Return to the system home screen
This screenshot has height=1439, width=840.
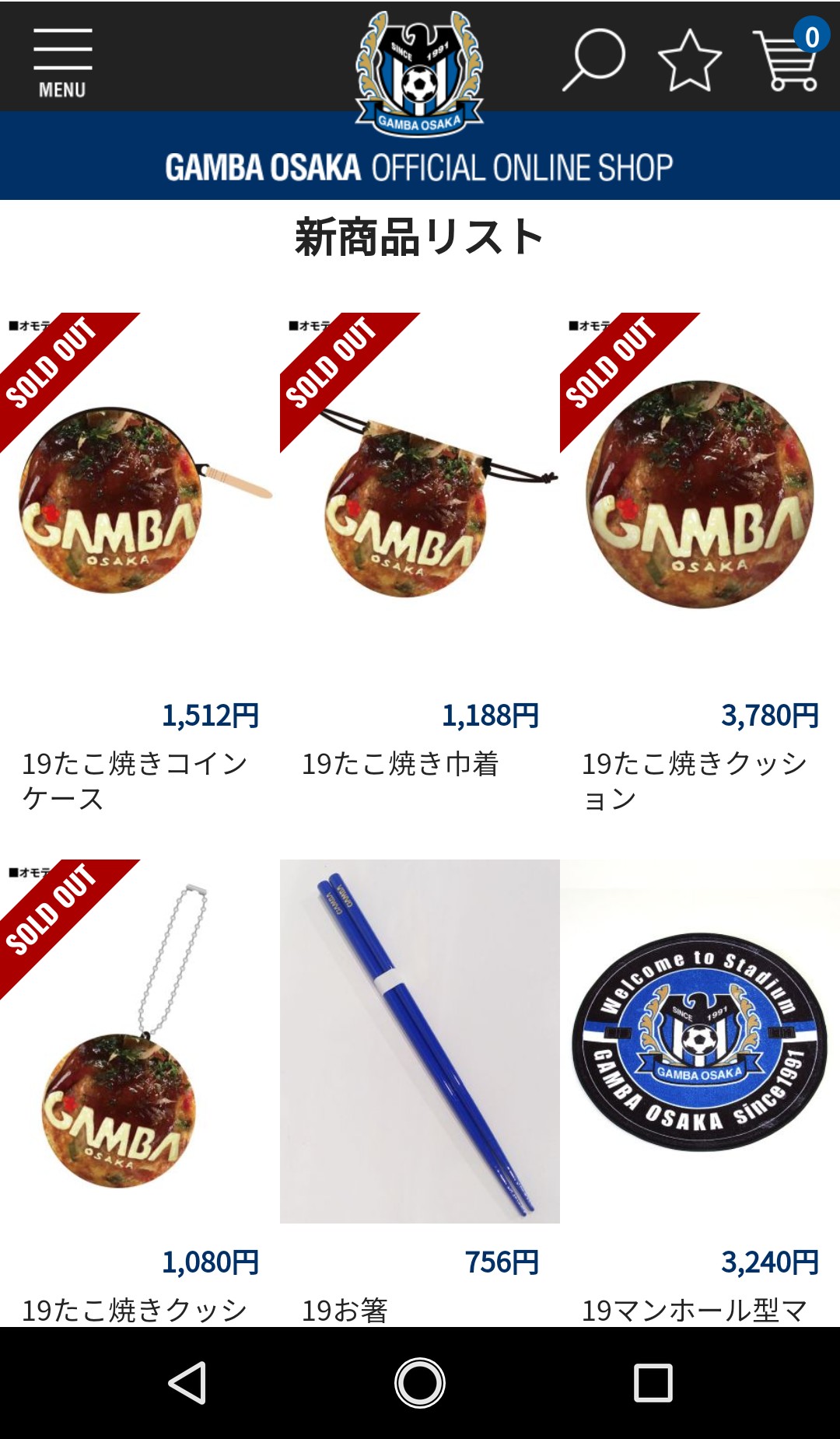click(420, 1383)
